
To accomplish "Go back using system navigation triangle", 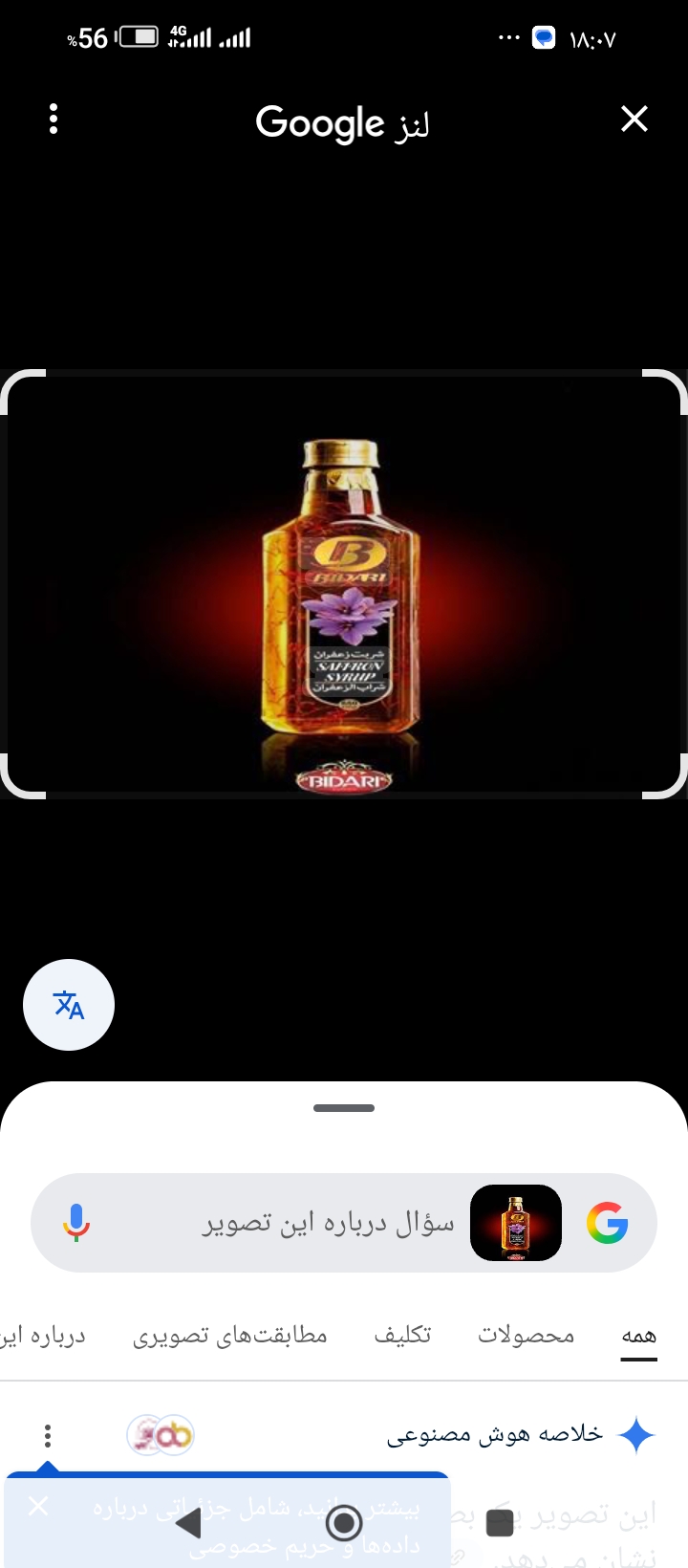I will pos(189,1522).
